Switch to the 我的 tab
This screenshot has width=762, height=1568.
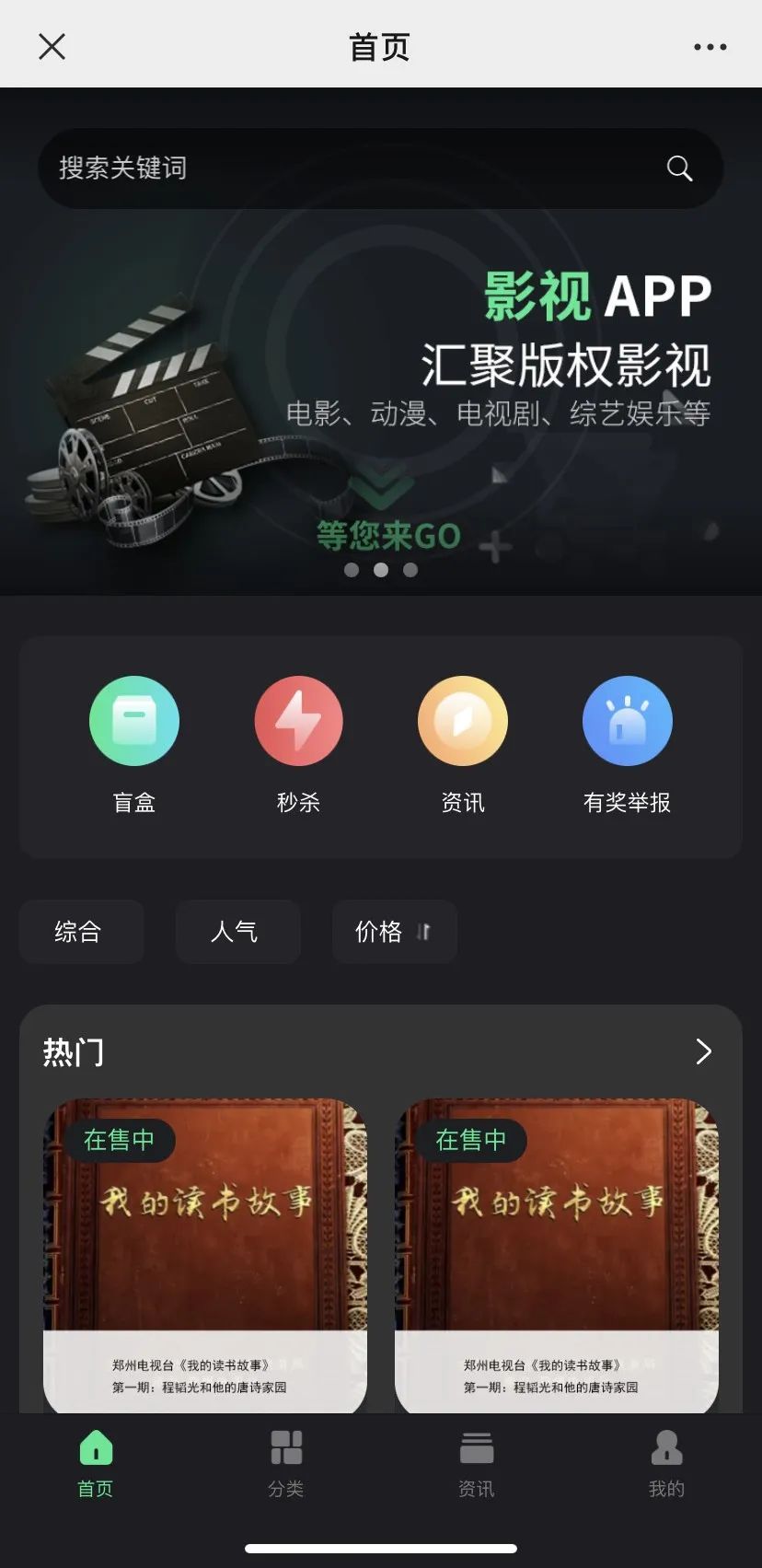point(666,1464)
